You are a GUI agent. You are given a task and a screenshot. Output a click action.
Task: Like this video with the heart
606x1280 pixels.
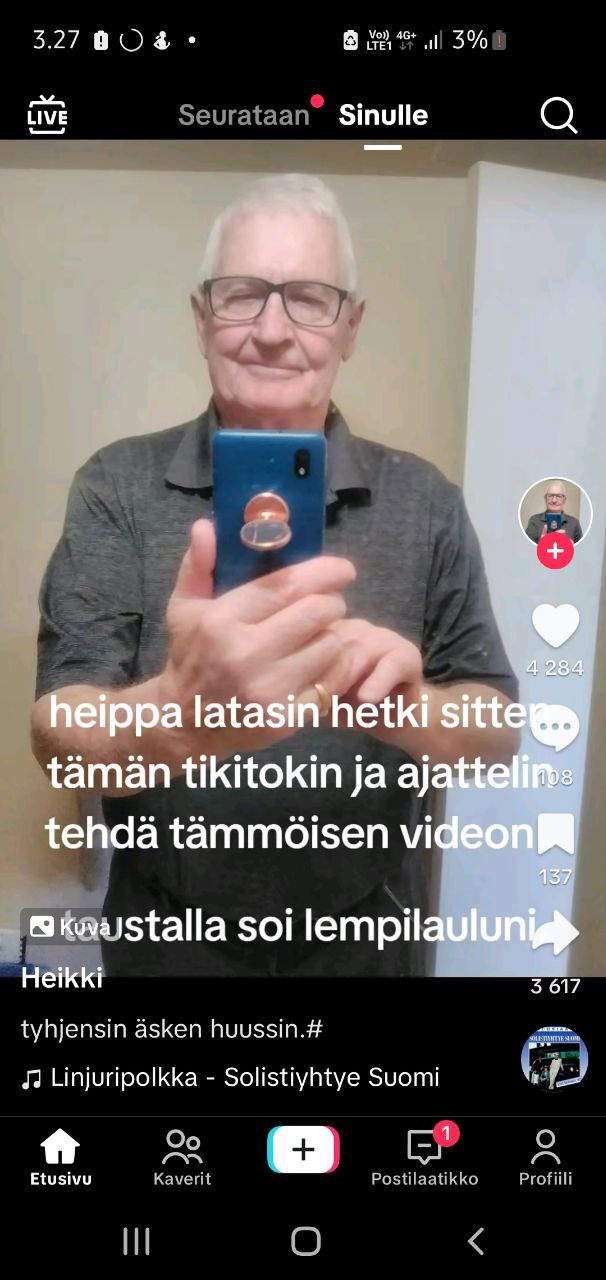coord(555,627)
